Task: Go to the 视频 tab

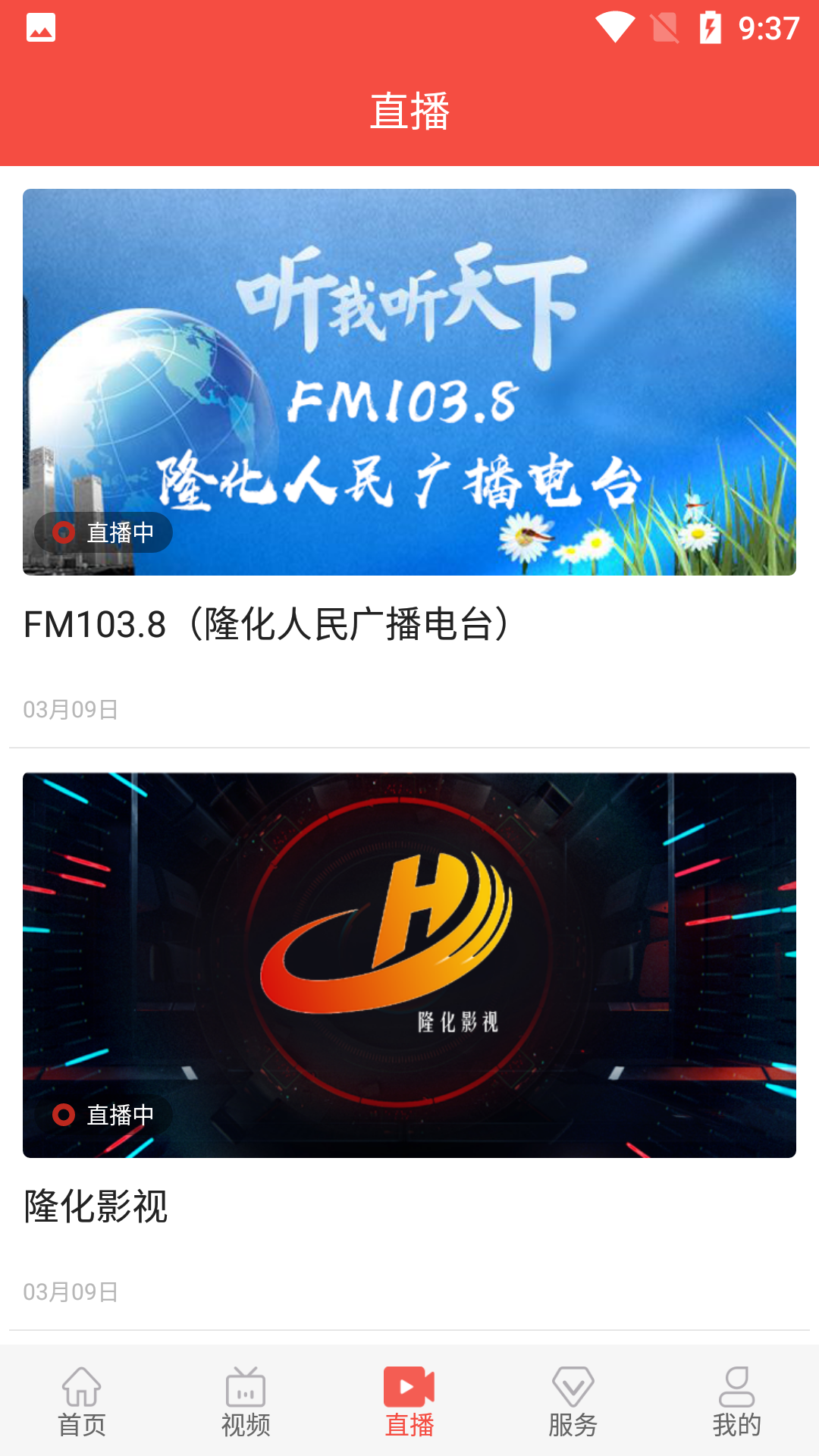Action: coord(246,1401)
